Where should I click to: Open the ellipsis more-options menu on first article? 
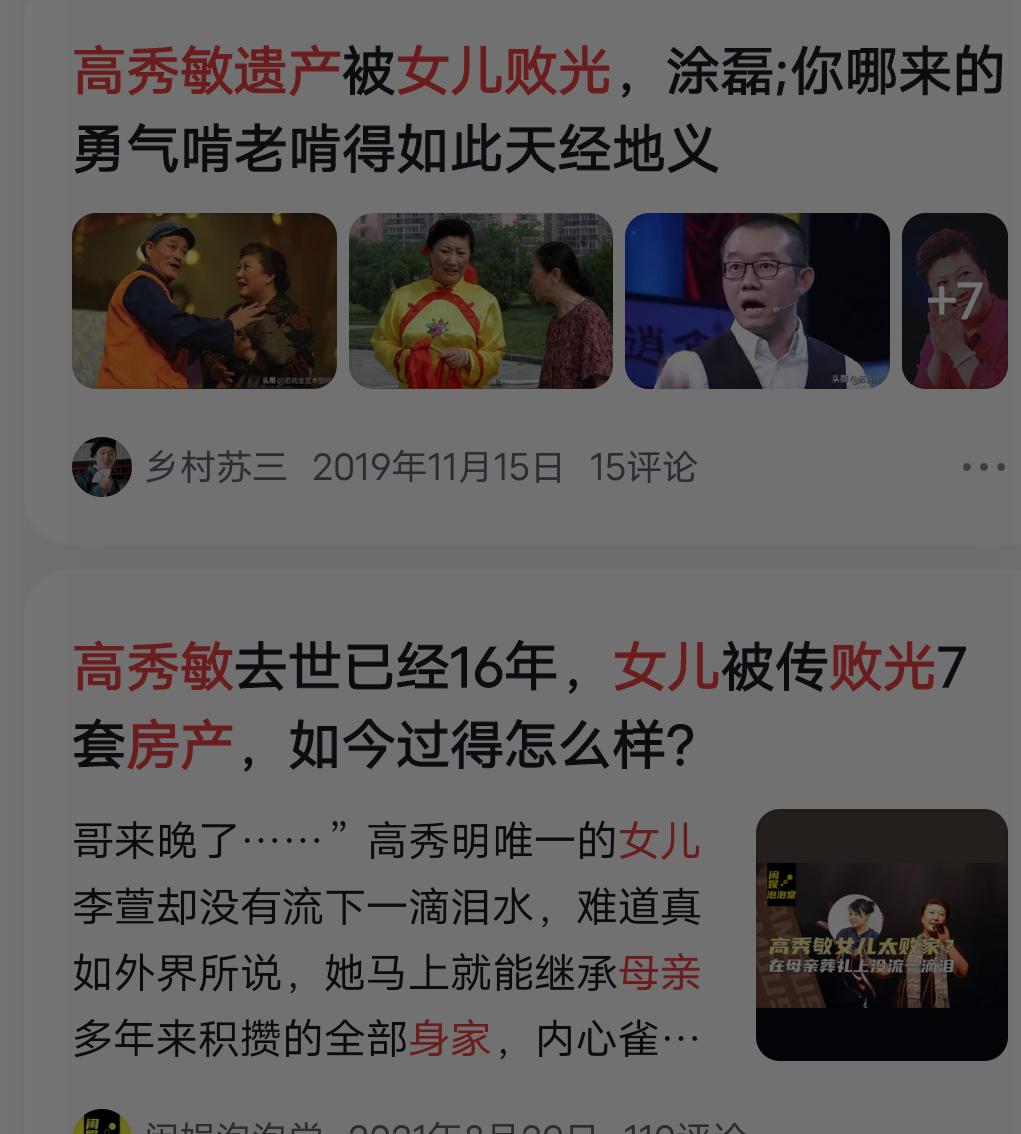tap(982, 467)
